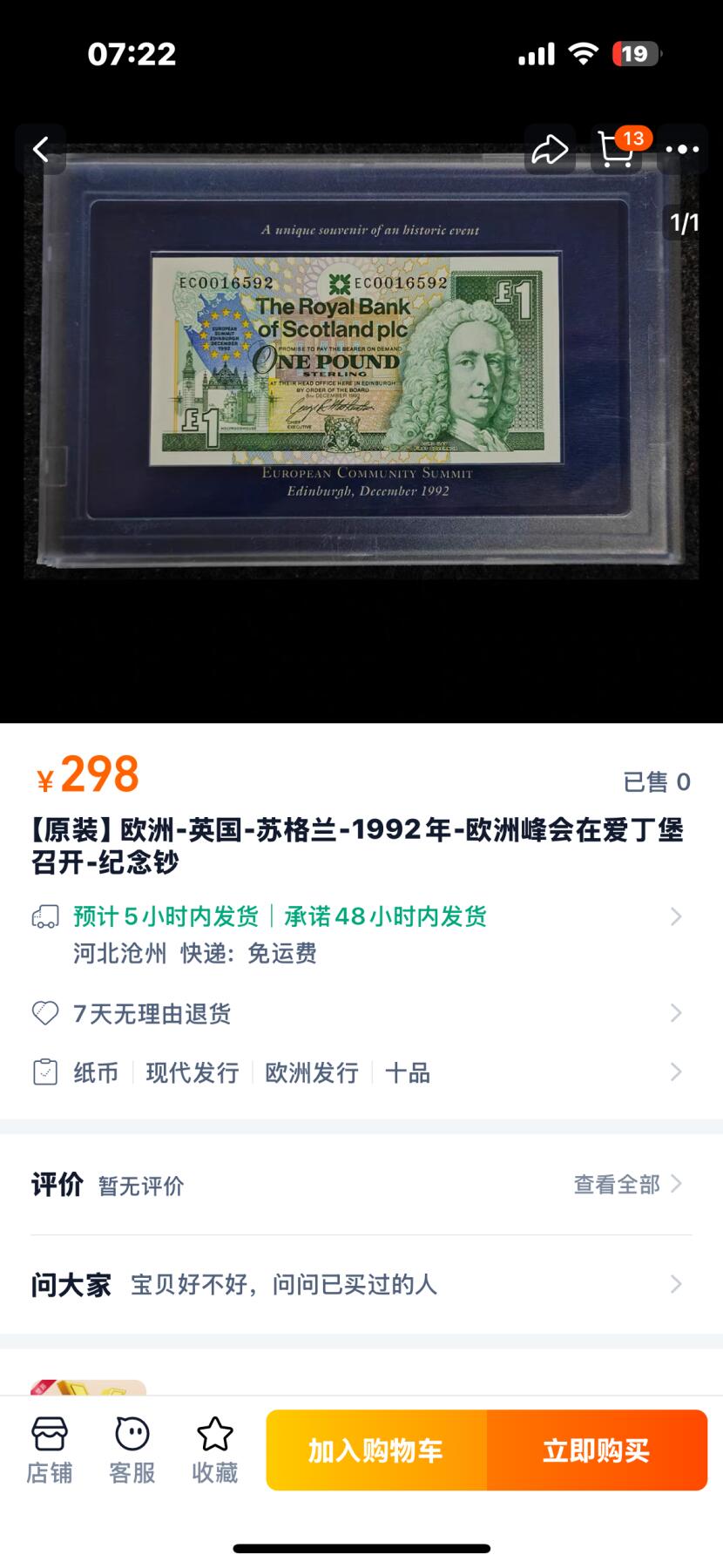723x1568 pixels.
Task: Visit the seller's 店铺 page
Action: (x=50, y=1450)
